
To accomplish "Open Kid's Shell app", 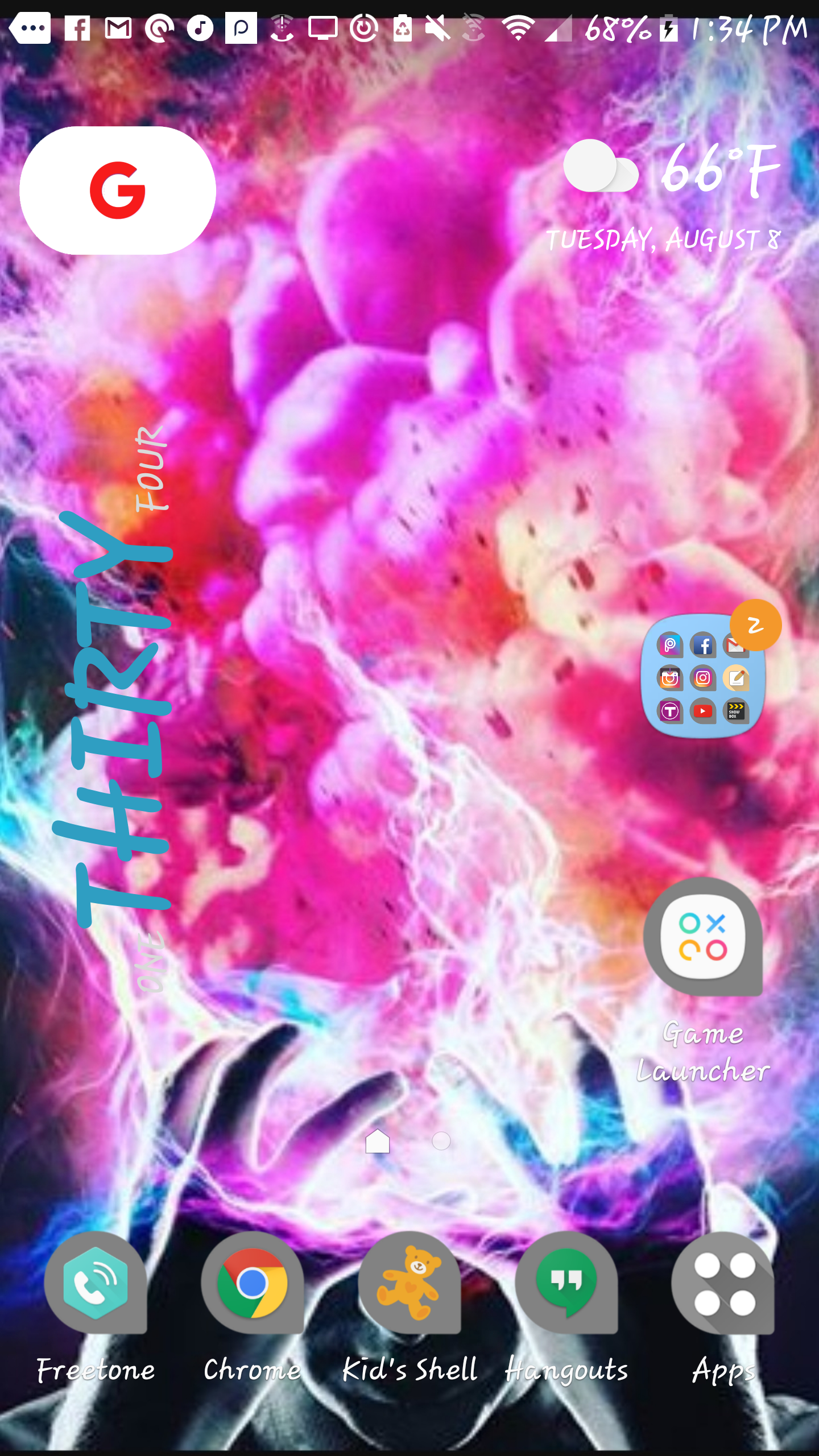I will click(409, 1284).
